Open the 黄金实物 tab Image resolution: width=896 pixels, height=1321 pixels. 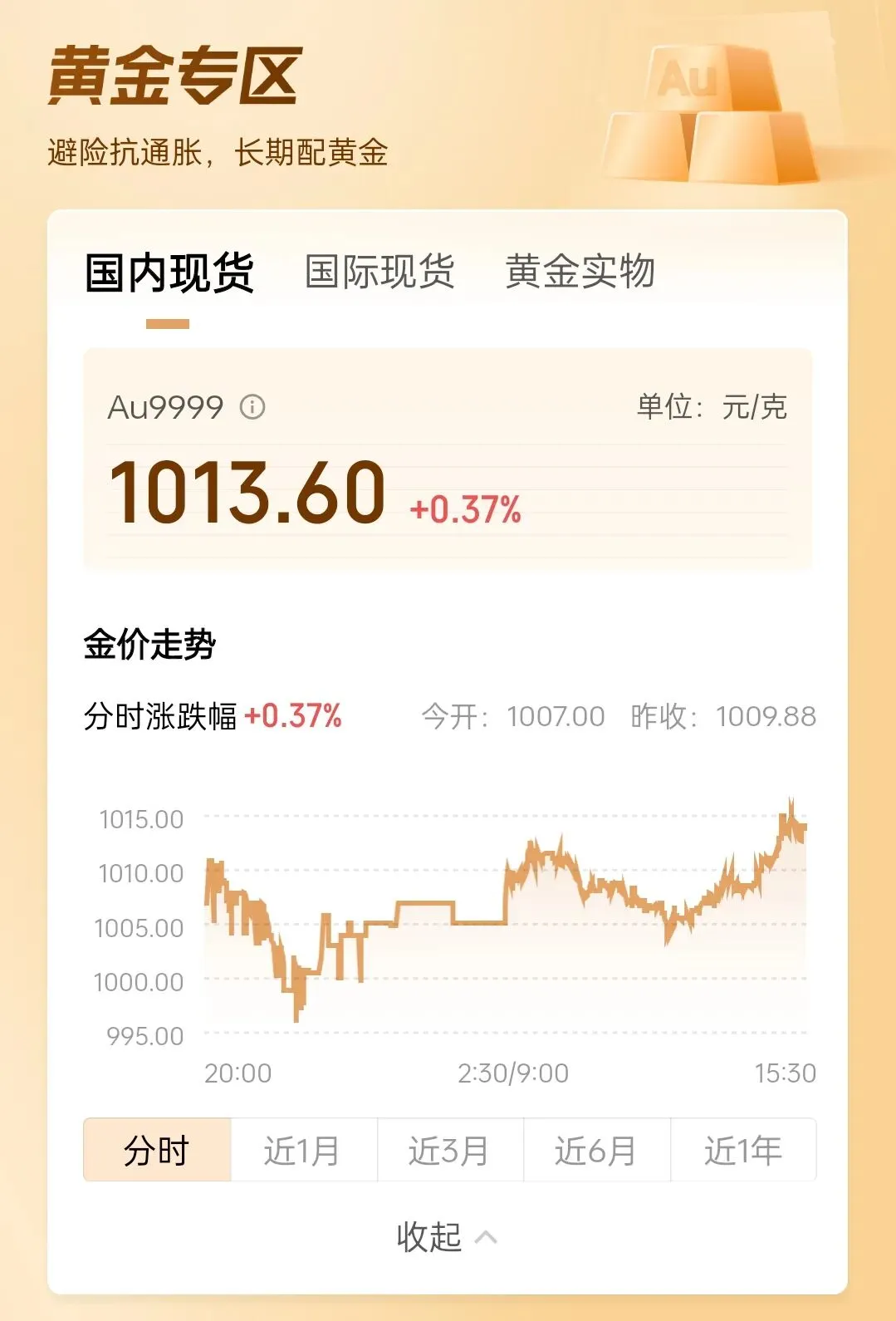(580, 272)
